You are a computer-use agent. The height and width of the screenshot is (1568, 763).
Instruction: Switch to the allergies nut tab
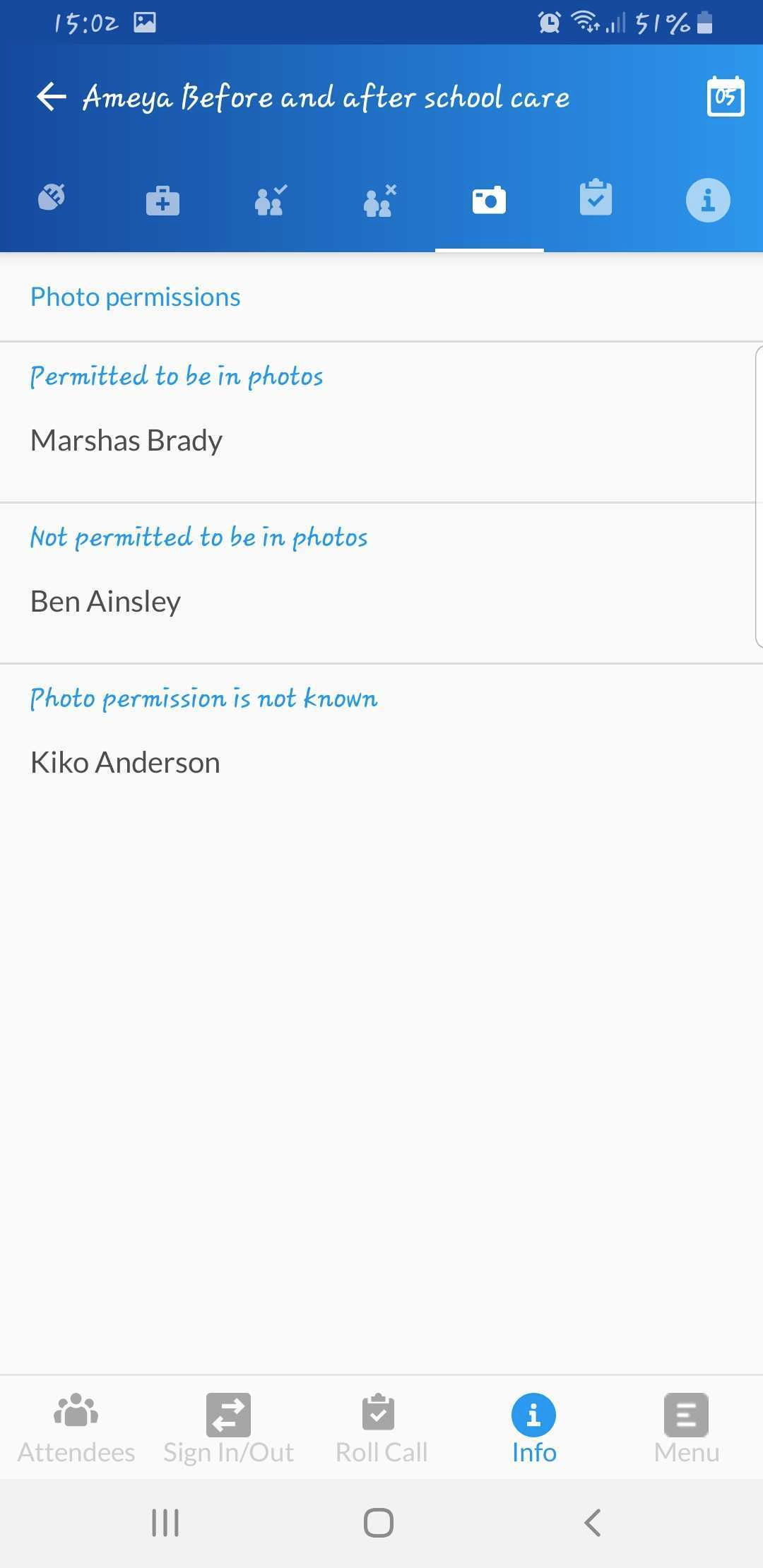click(52, 198)
